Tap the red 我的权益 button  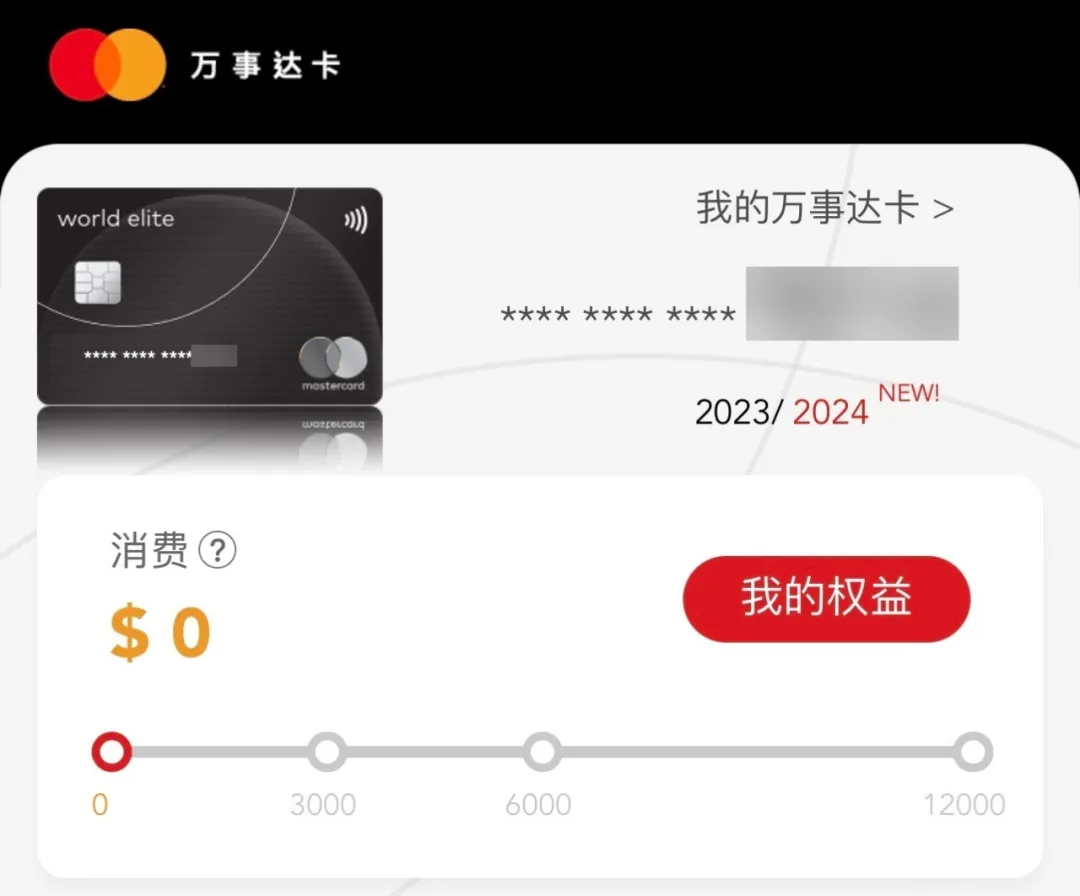click(x=826, y=598)
